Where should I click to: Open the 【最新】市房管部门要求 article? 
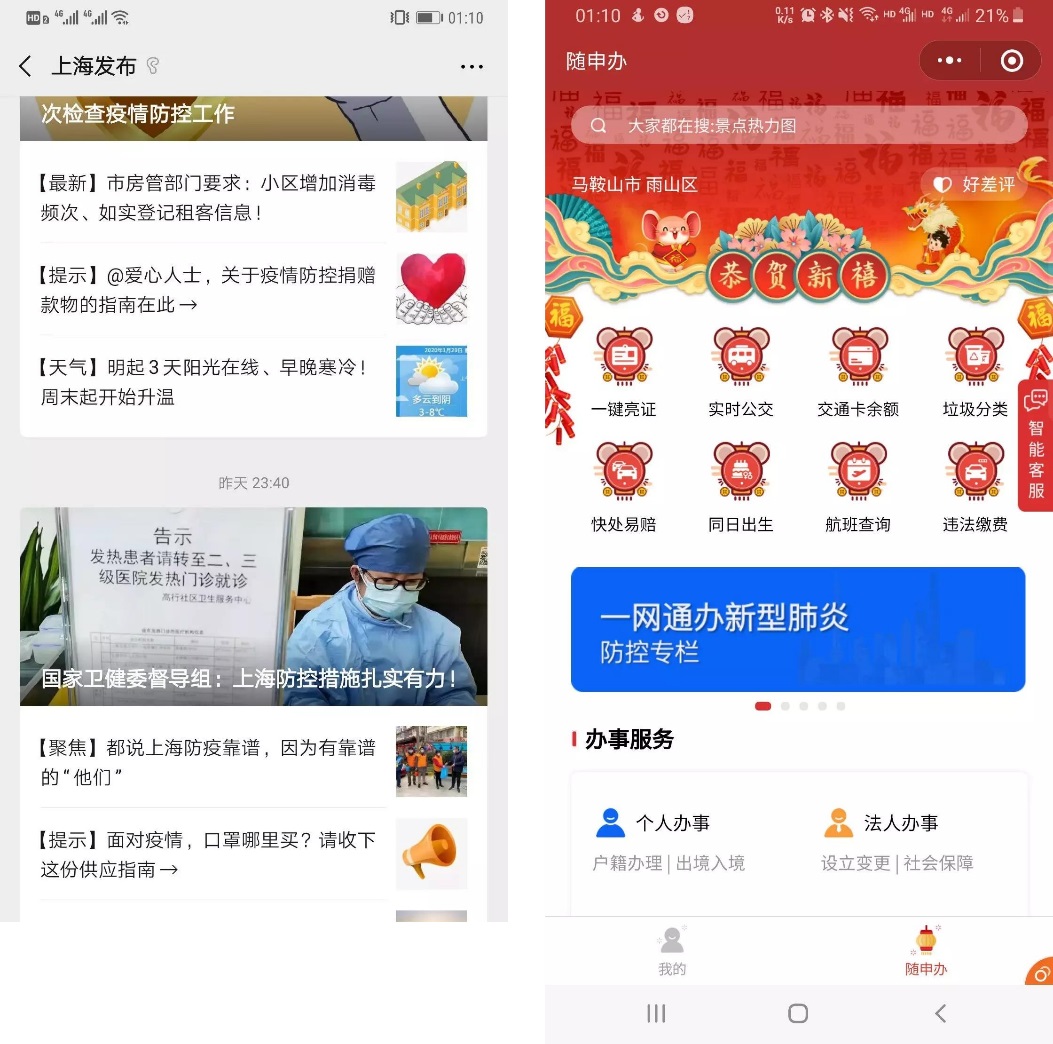[208, 198]
